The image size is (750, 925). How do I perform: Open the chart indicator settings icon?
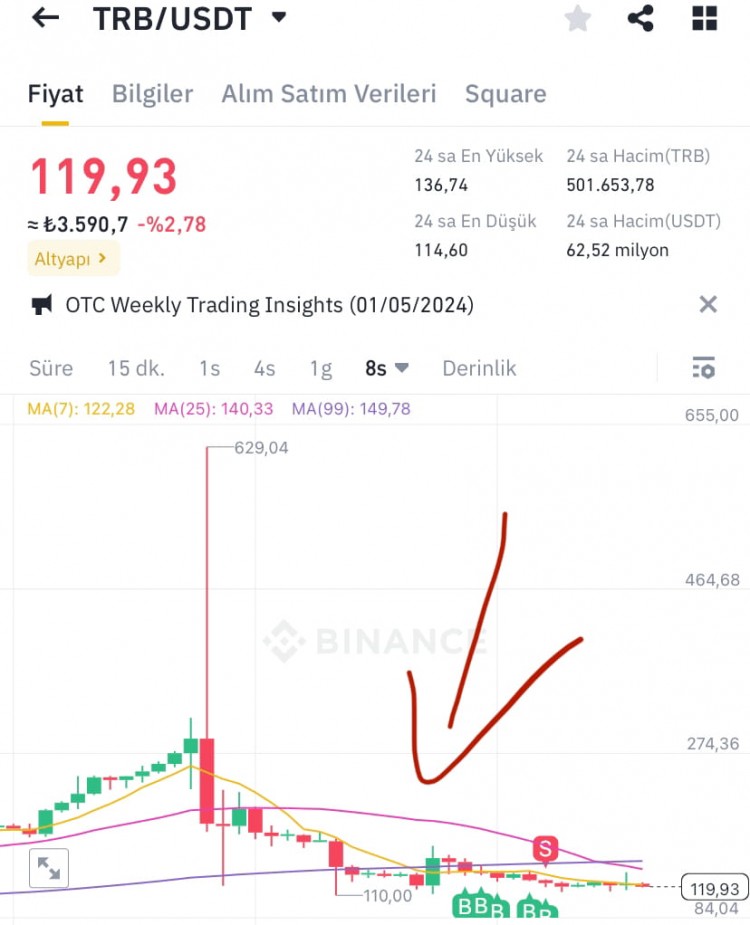pos(704,368)
